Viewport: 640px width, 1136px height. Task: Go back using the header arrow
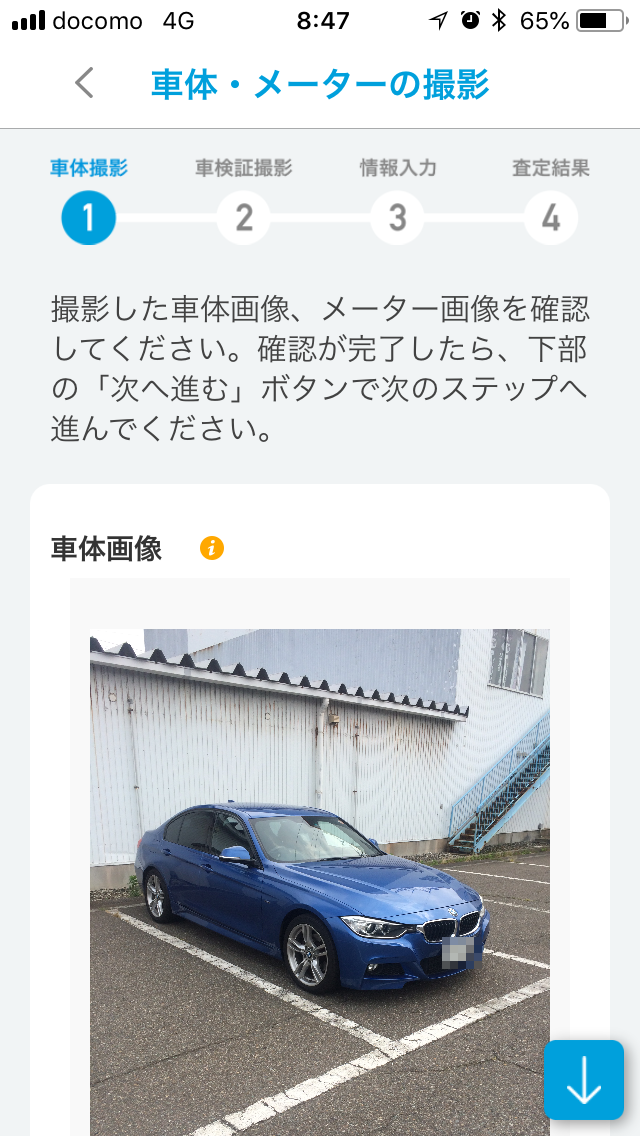[85, 83]
